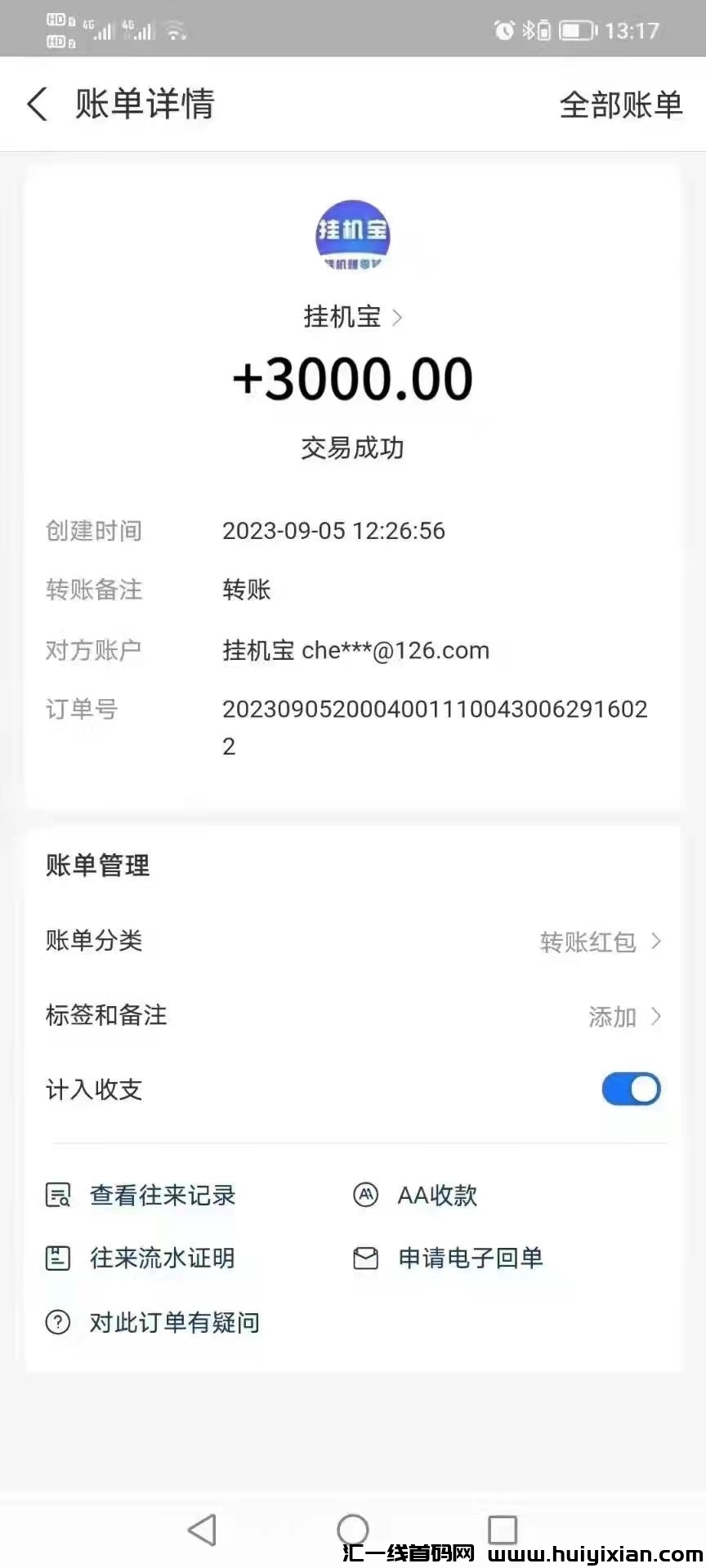Open AA收款 via its circular AA icon
The image size is (706, 1568).
pos(365,1195)
